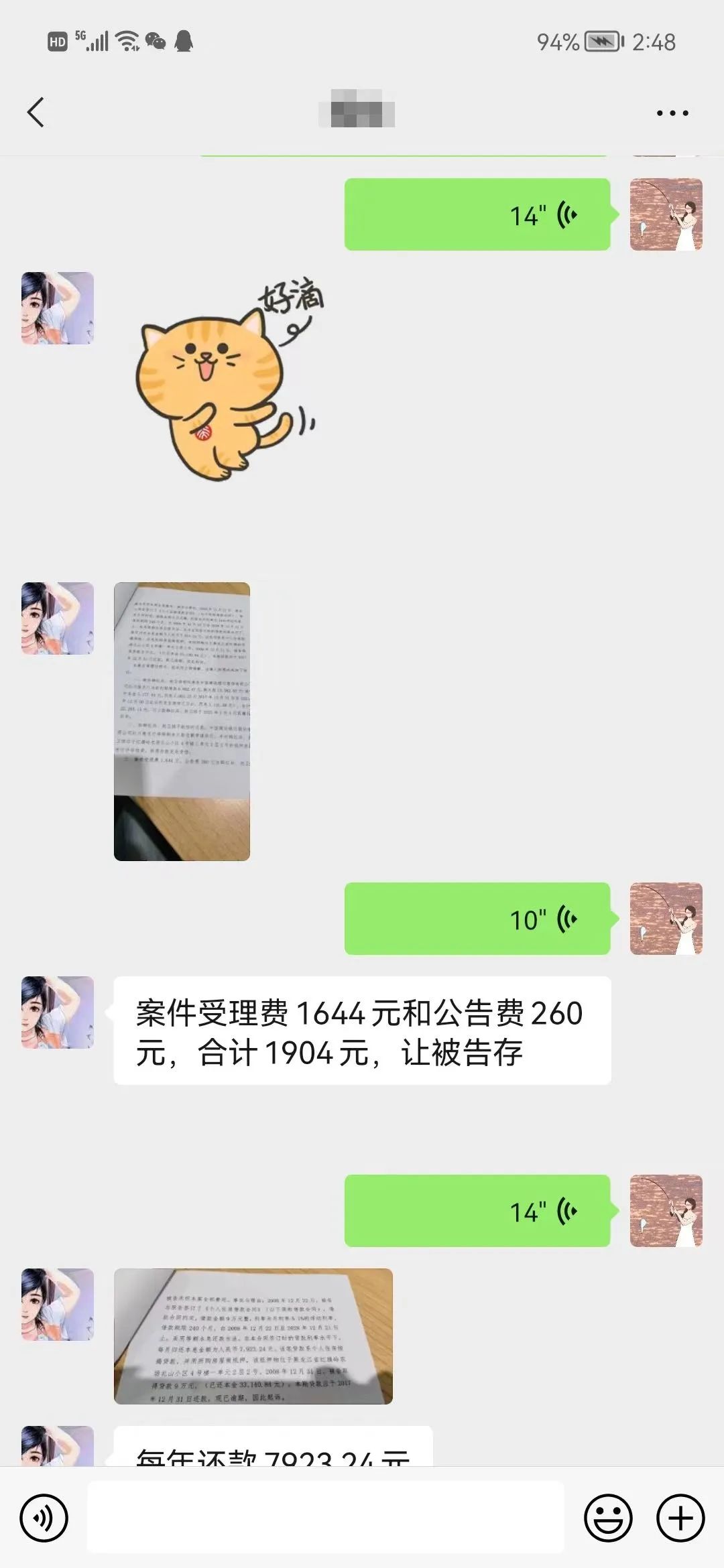Open the contact's avatar beside the cat sticker
Image resolution: width=724 pixels, height=1568 pixels.
[58, 308]
